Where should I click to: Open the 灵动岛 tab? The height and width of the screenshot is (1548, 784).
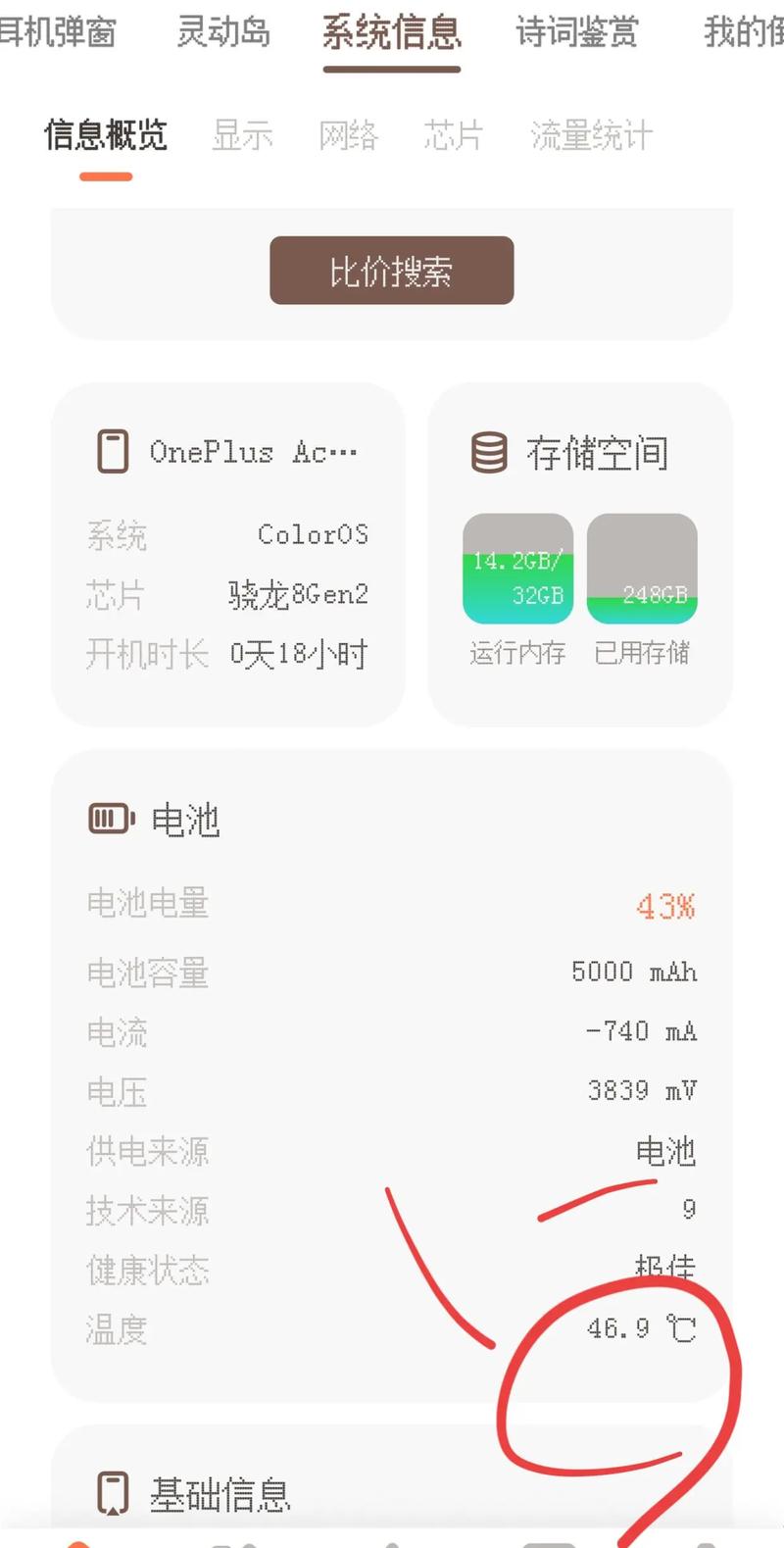[x=223, y=31]
